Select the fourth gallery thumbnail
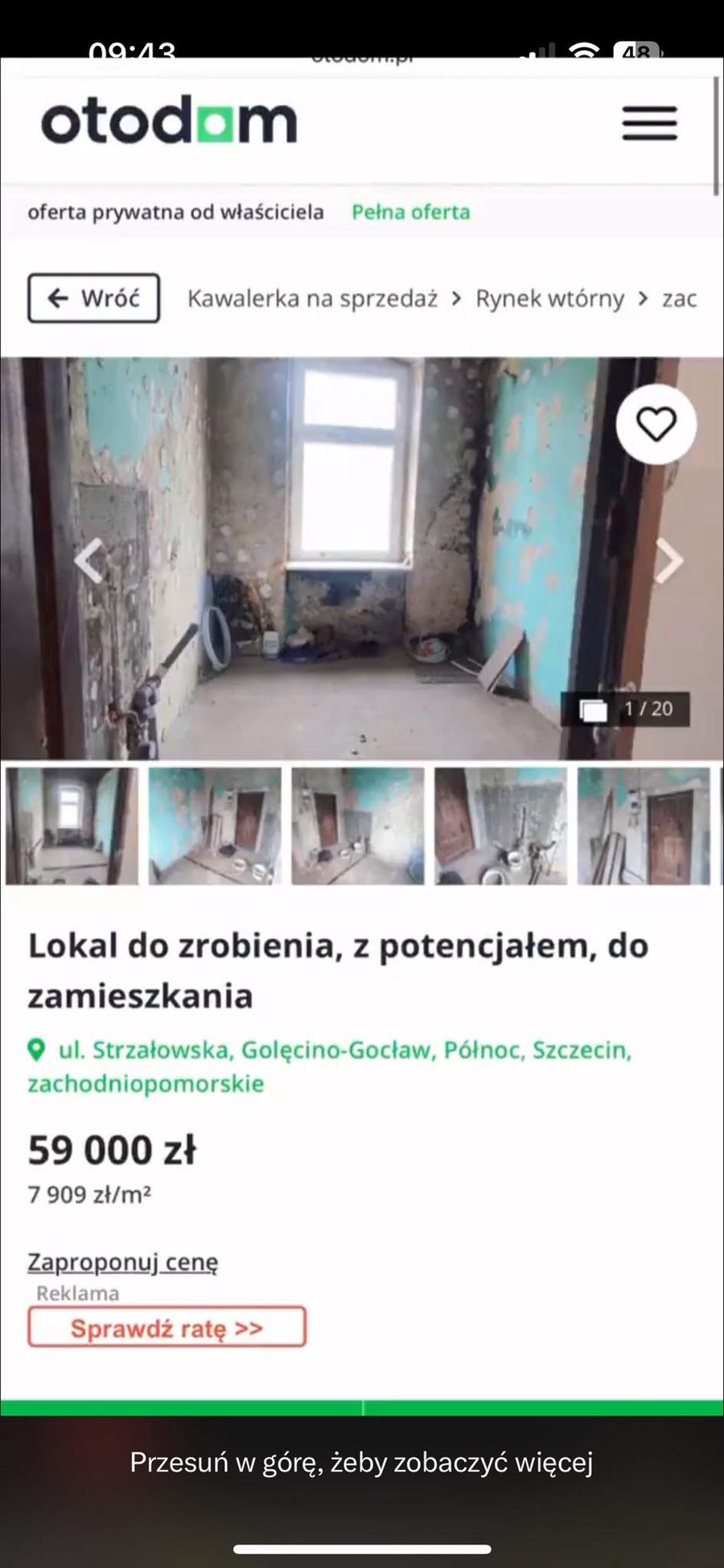This screenshot has height=1568, width=724. coord(500,826)
